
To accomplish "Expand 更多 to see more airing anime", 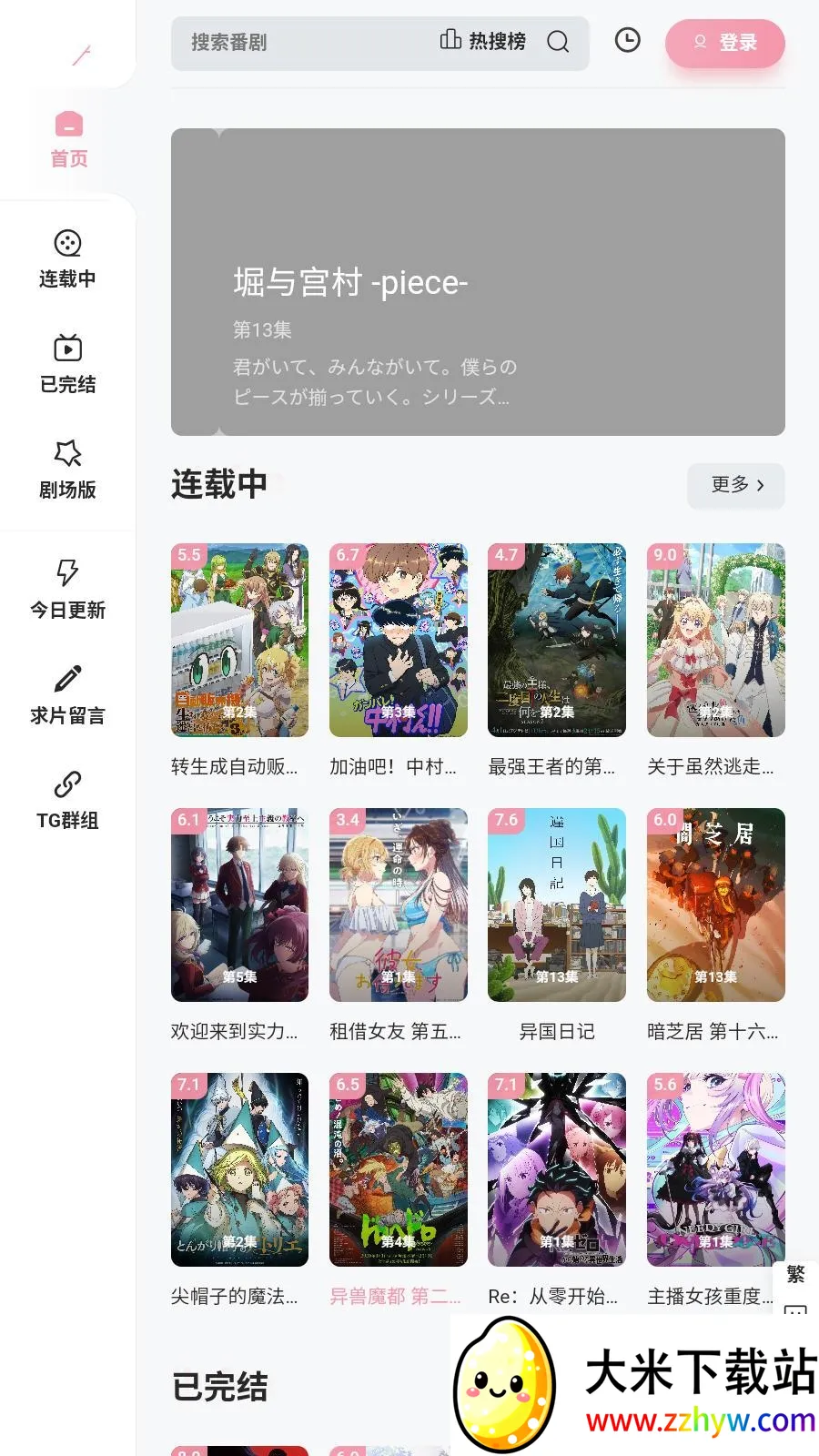I will pyautogui.click(x=735, y=486).
